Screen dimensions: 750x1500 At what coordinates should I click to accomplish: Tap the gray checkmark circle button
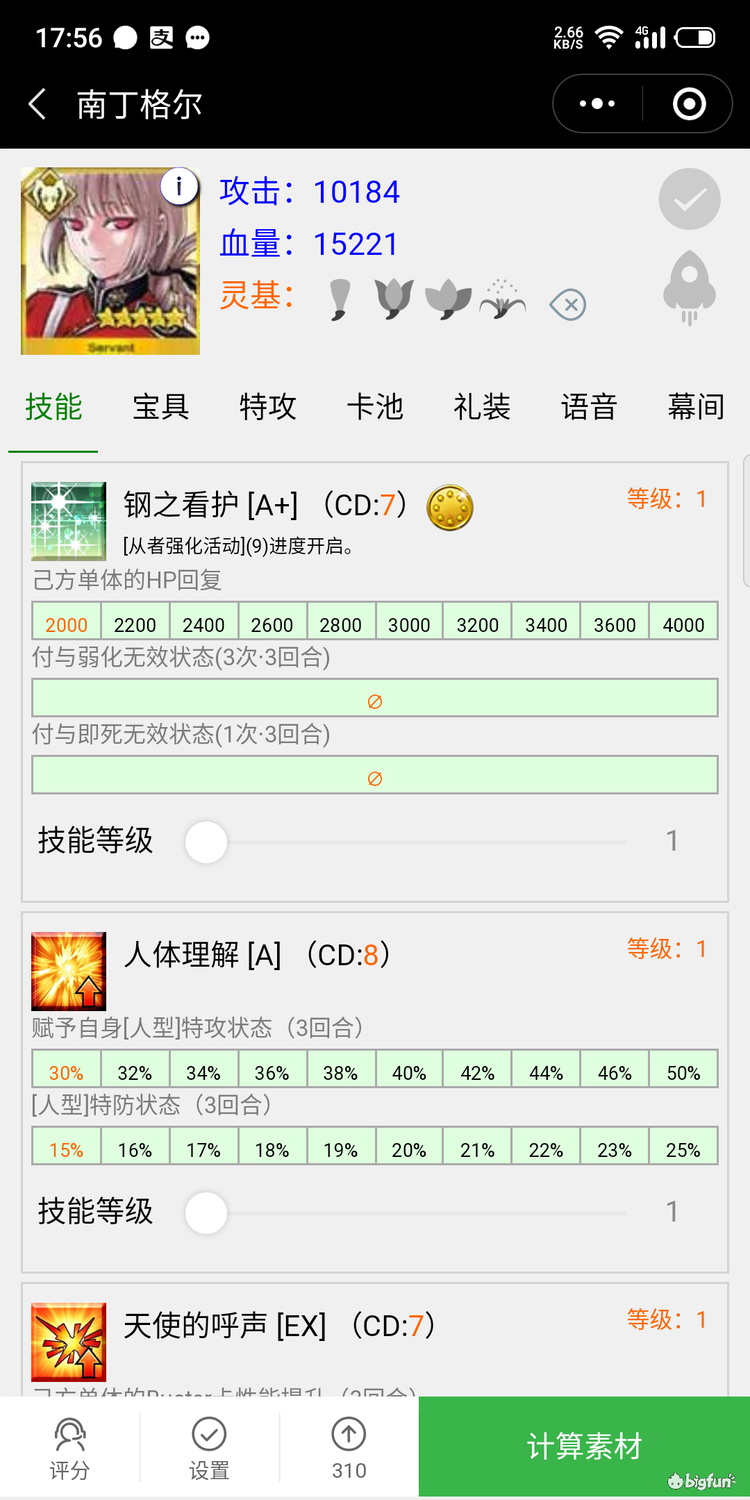689,200
